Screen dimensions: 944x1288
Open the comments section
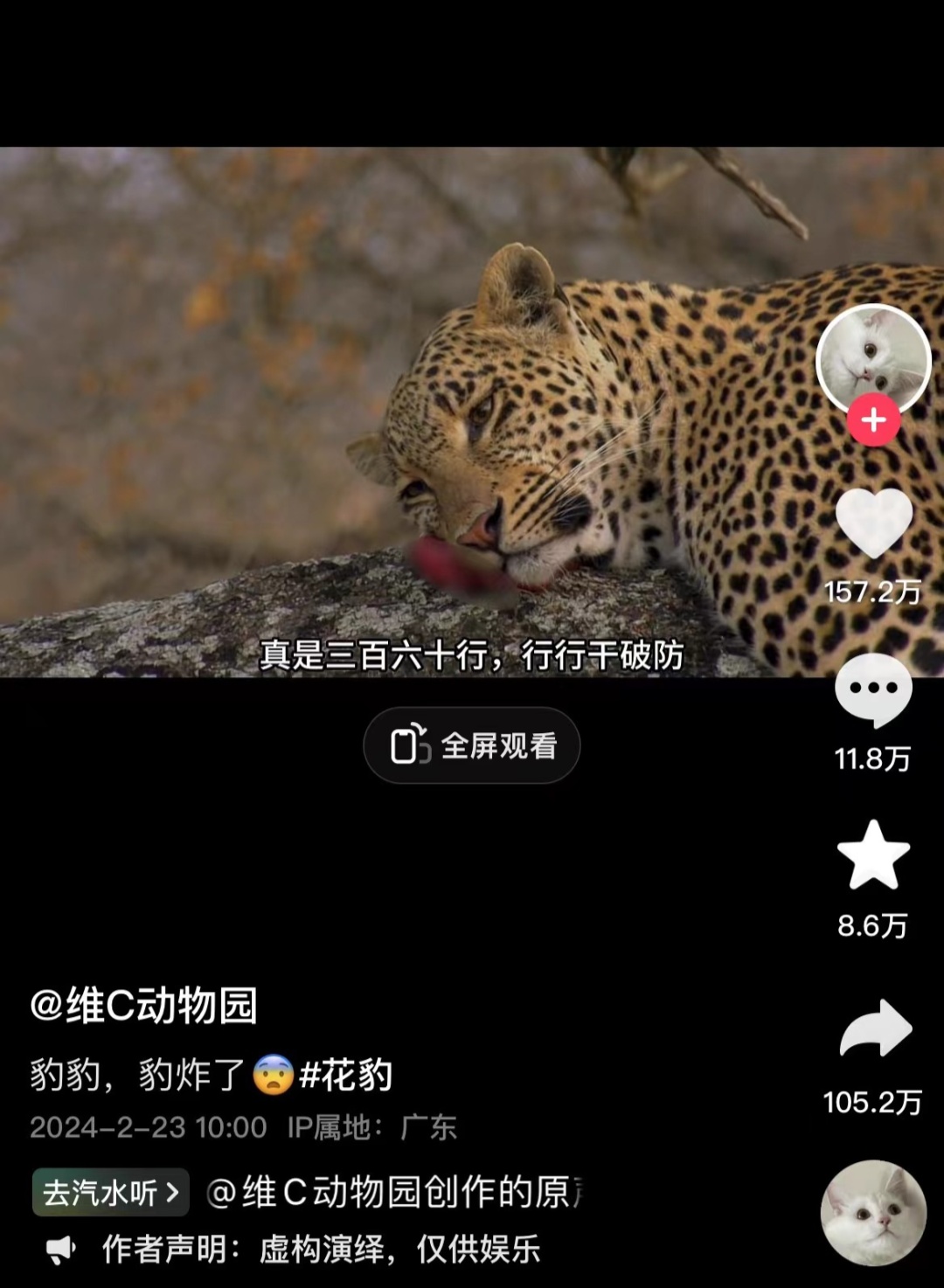pyautogui.click(x=873, y=690)
